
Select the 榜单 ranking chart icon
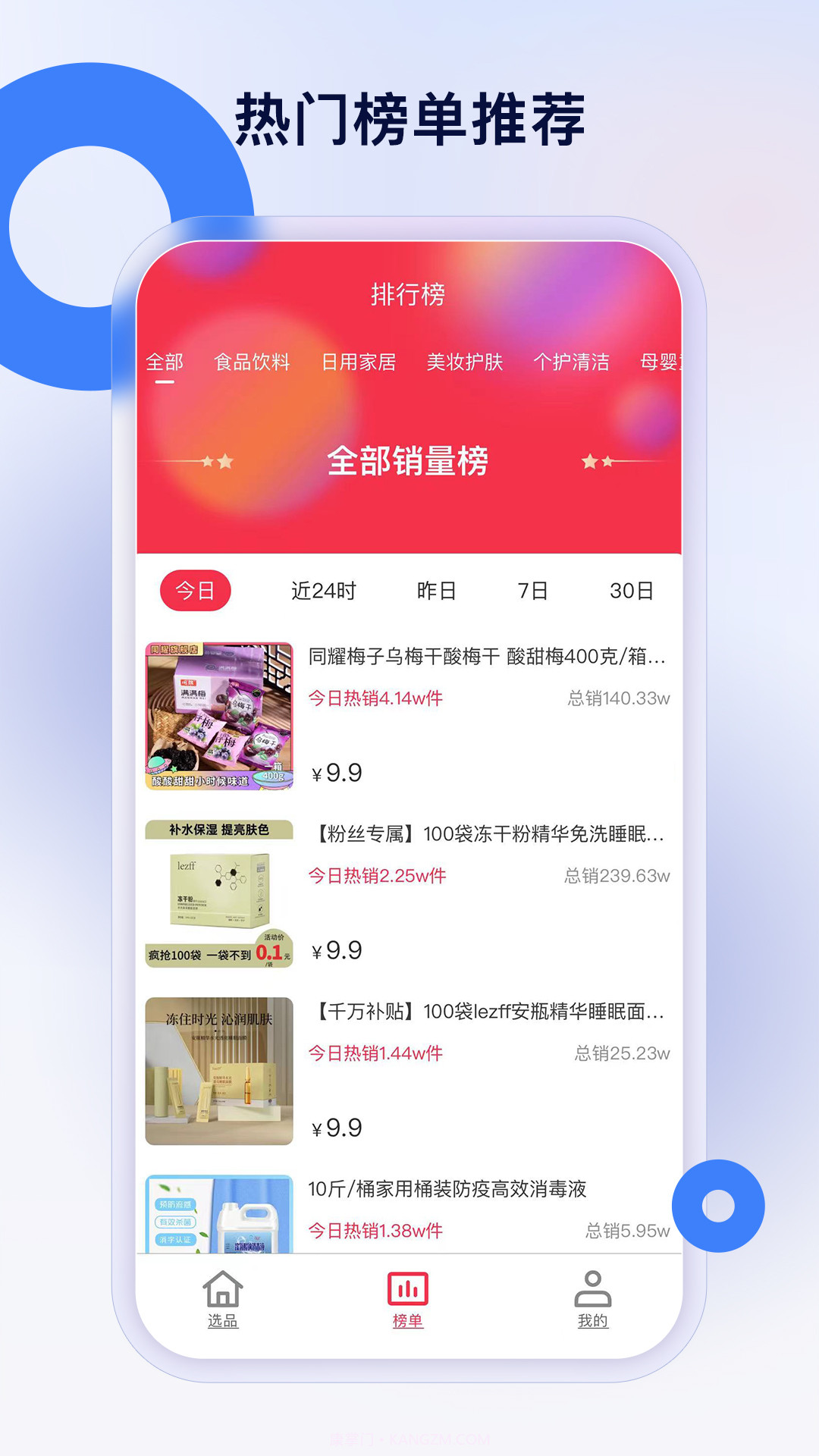(x=407, y=1297)
